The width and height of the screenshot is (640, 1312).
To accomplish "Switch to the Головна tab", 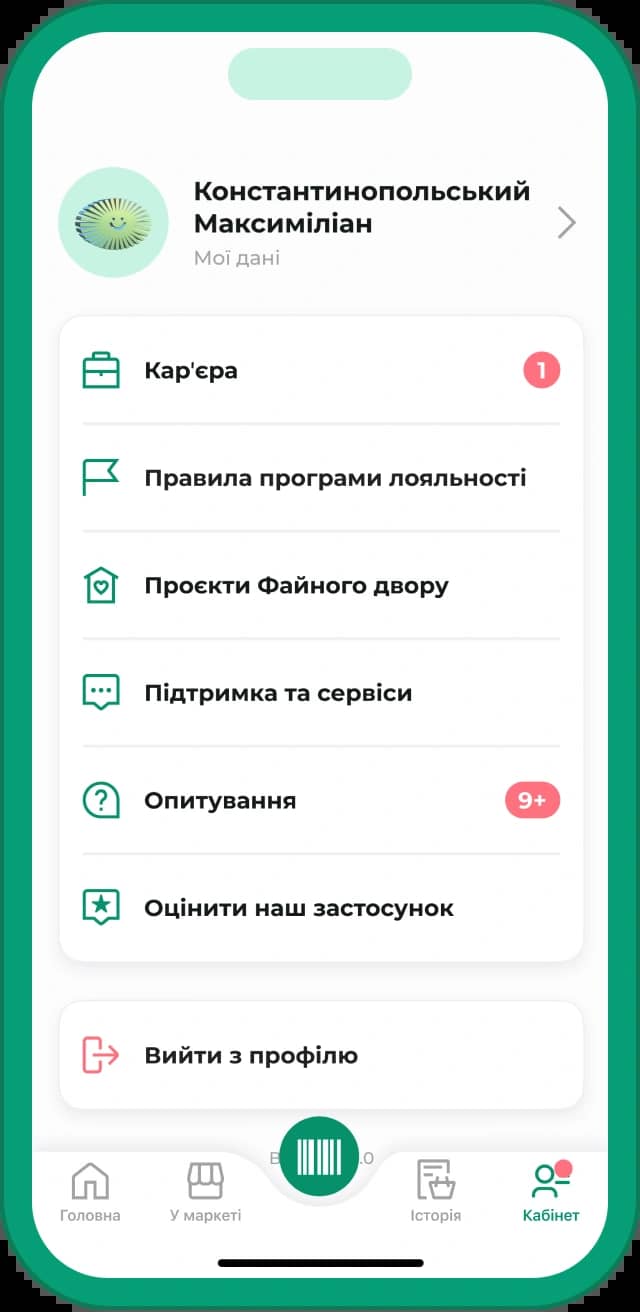I will [90, 1192].
